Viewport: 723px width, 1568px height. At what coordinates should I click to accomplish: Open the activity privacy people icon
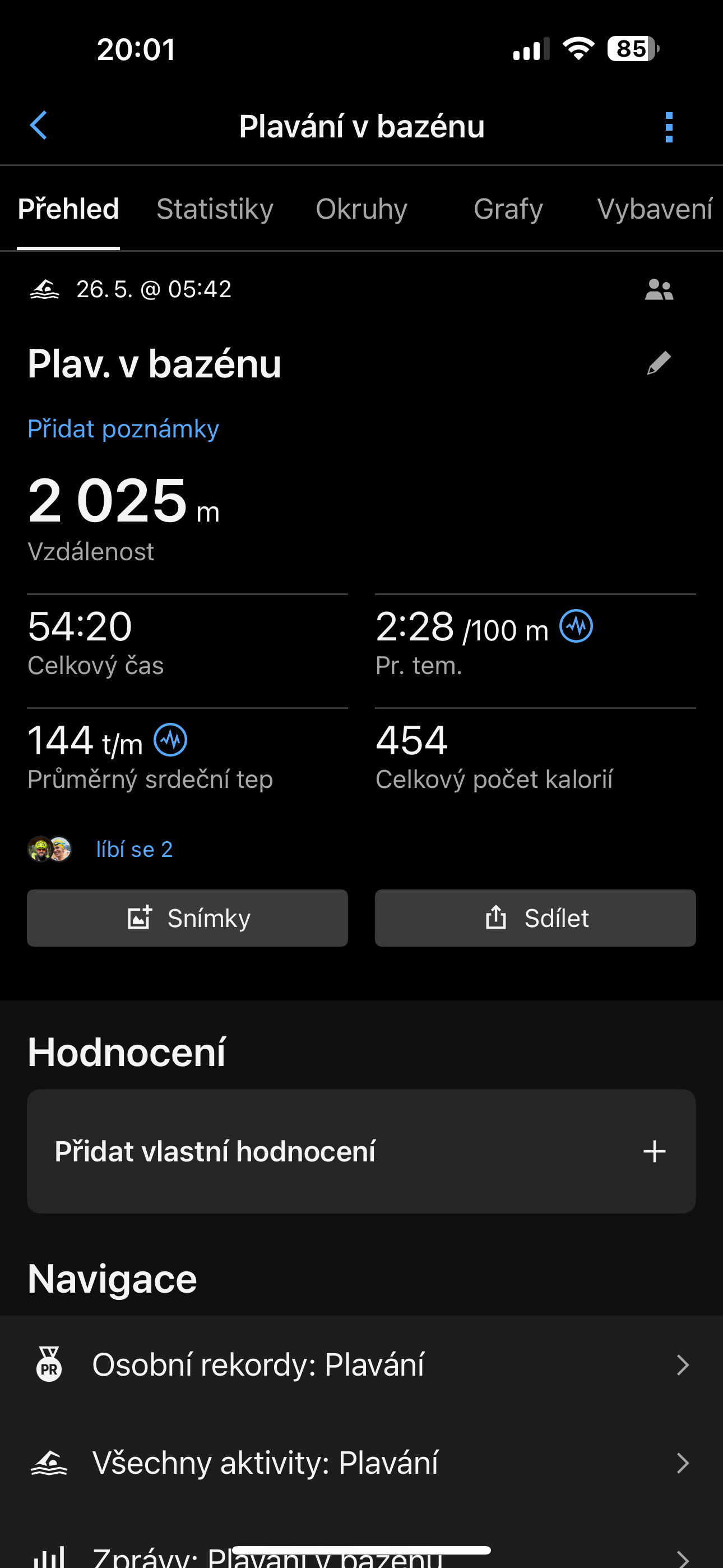(659, 290)
